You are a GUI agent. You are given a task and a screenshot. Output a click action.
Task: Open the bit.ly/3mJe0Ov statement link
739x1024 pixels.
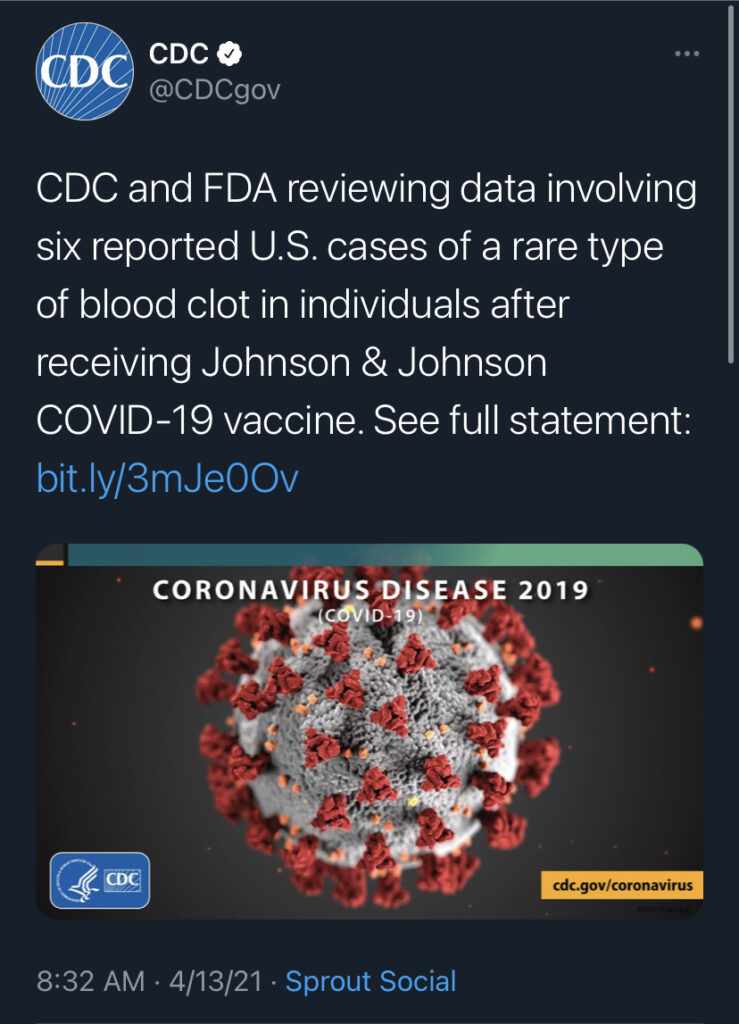point(167,478)
